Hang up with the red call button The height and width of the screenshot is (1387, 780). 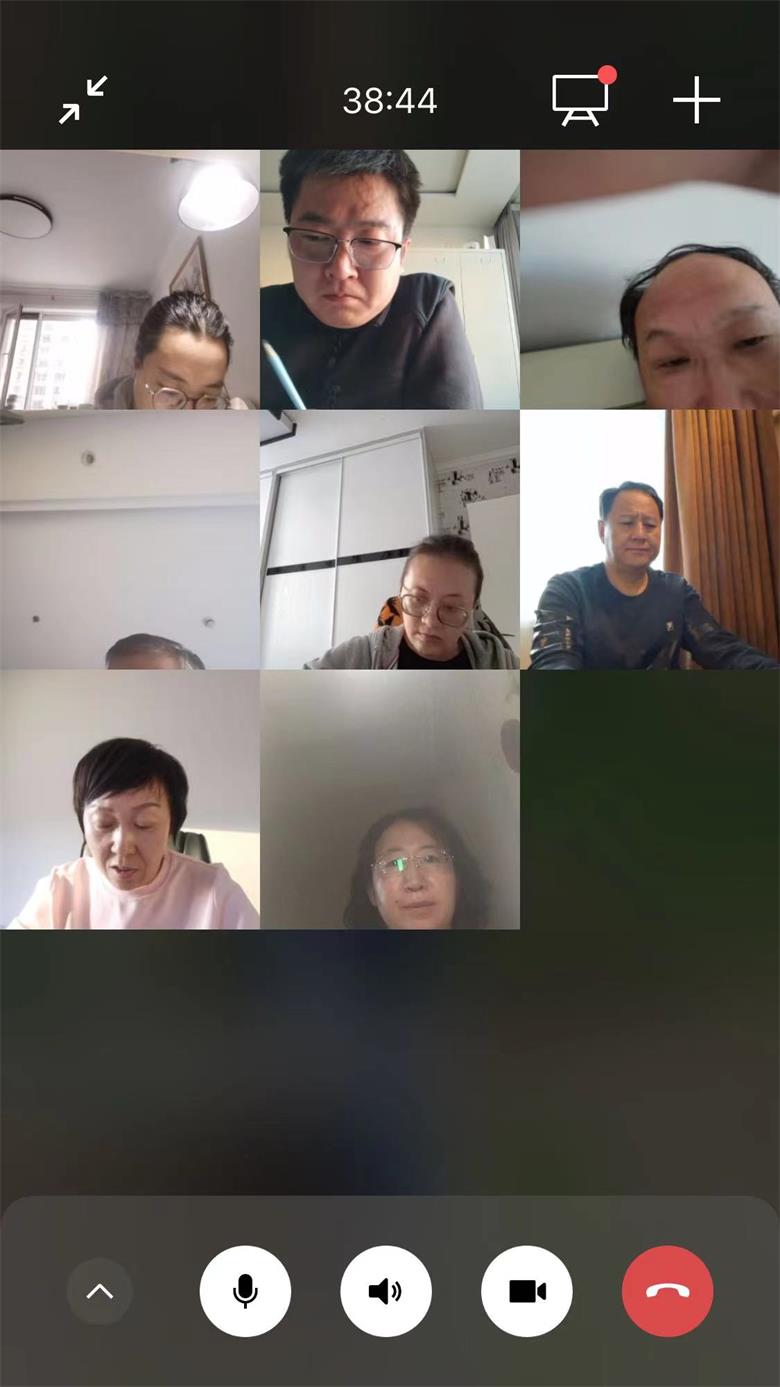pyautogui.click(x=667, y=1291)
